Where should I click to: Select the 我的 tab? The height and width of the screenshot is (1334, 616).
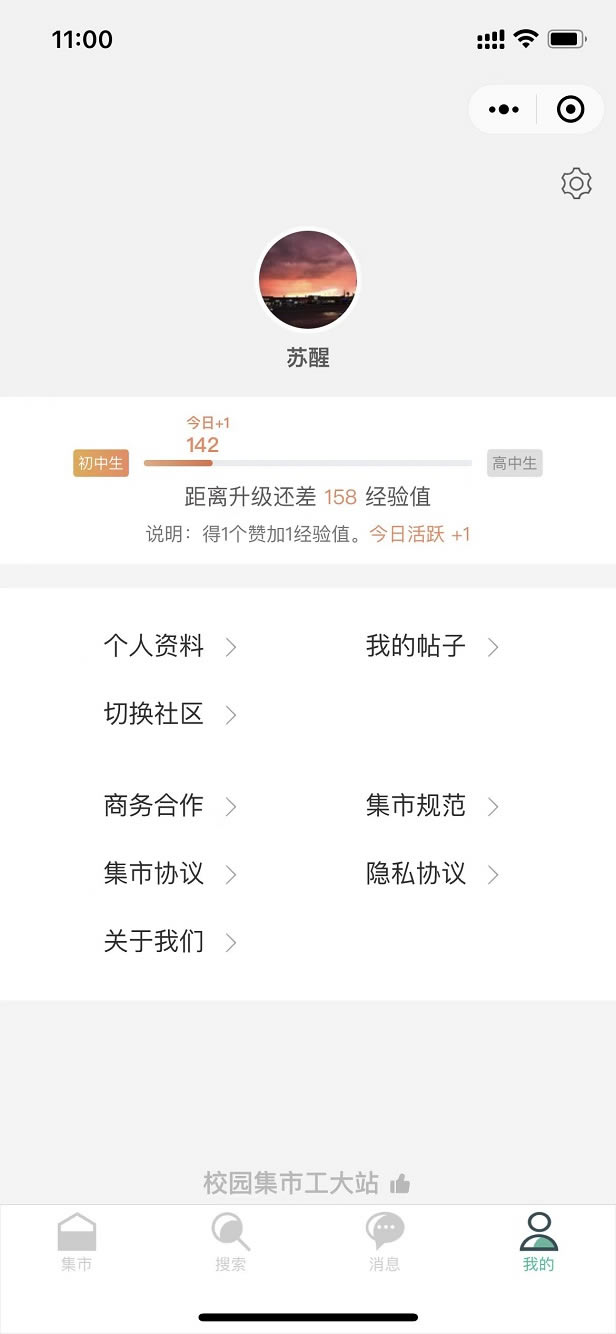point(538,1242)
